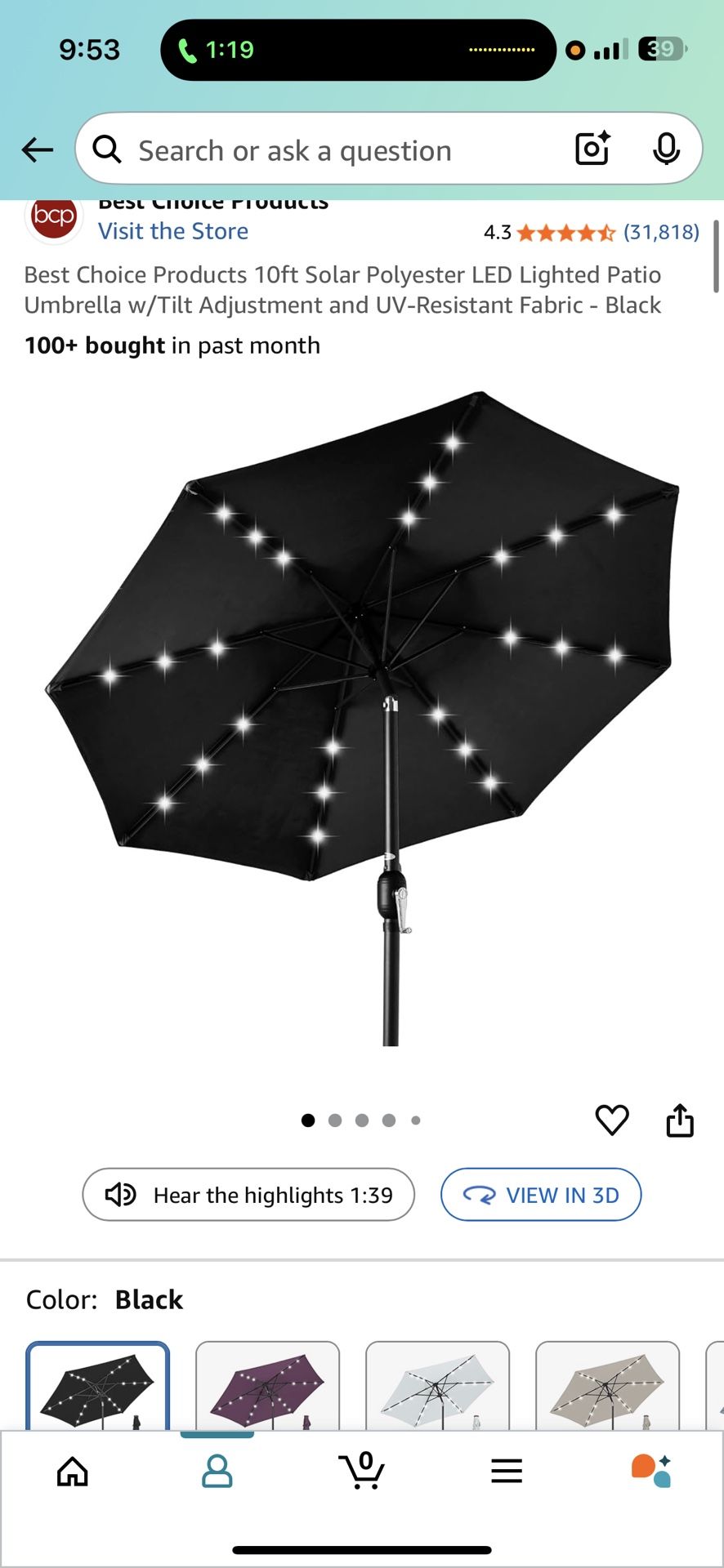Open the account profile tab
Viewport: 724px width, 1568px height.
coord(217,1472)
